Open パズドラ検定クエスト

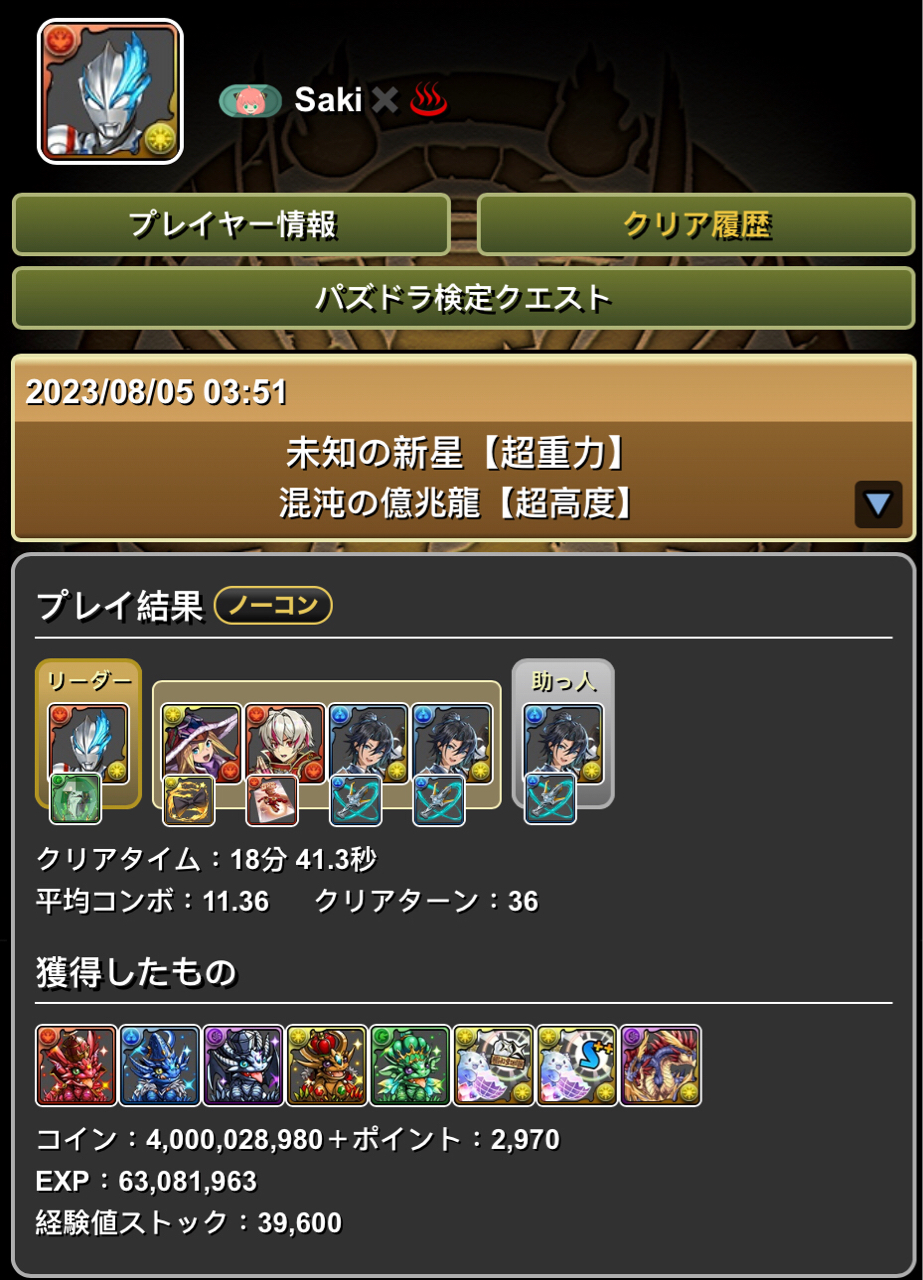(462, 298)
